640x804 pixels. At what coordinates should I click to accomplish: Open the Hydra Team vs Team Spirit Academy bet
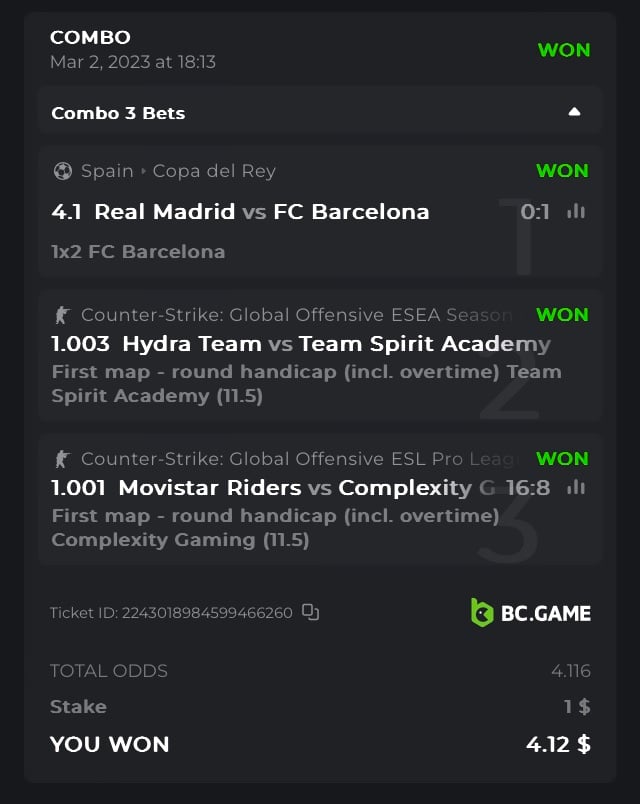(300, 344)
